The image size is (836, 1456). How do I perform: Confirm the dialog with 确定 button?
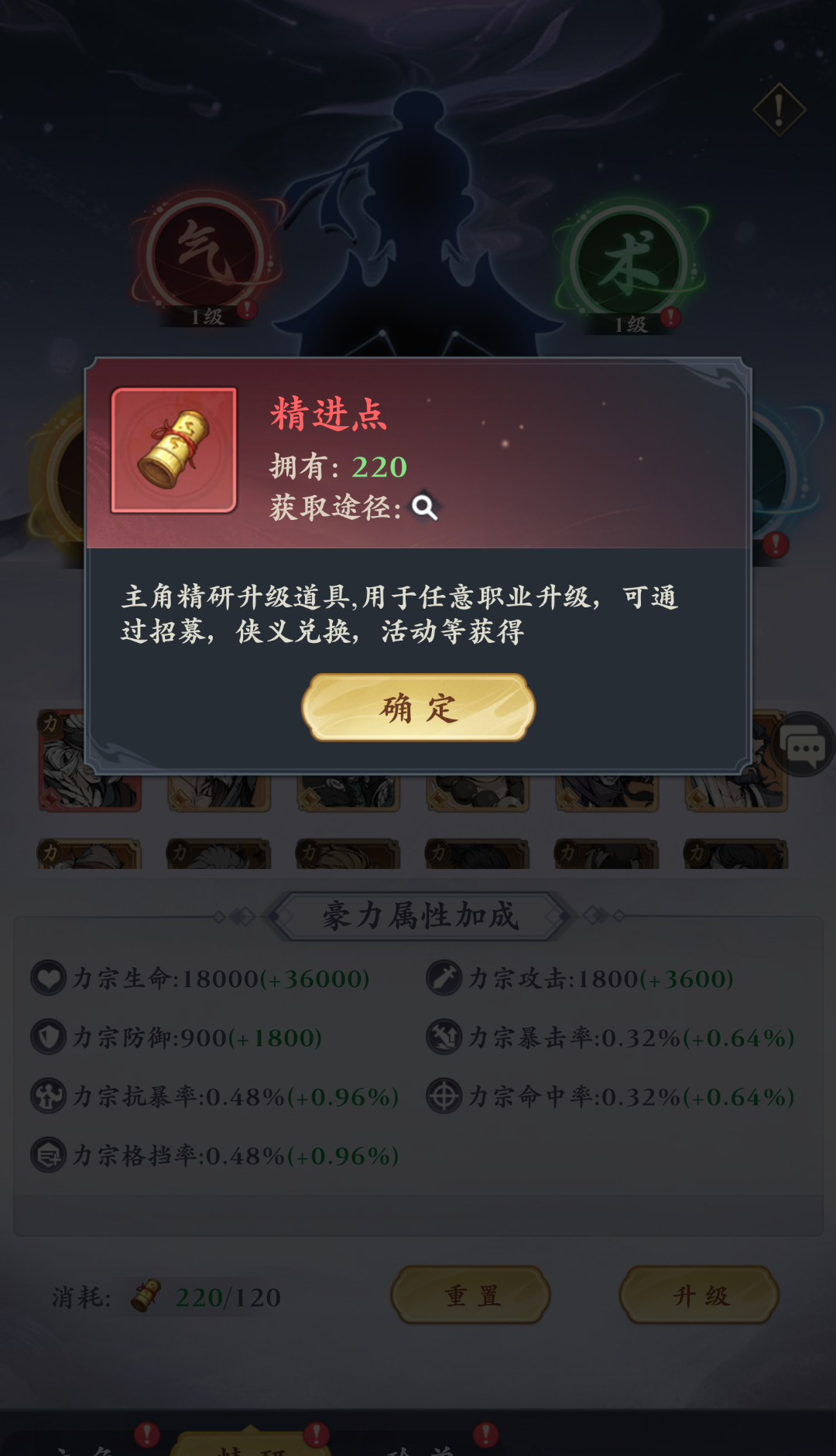[x=418, y=707]
